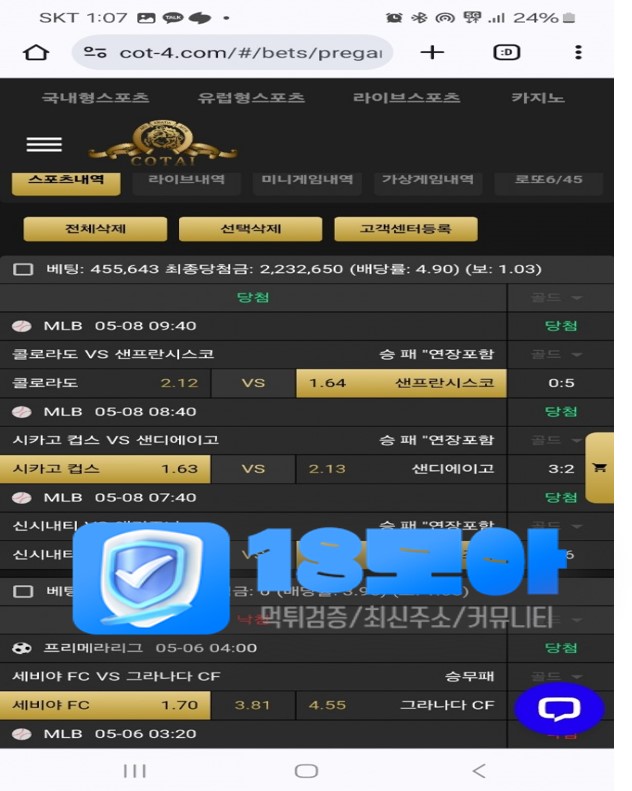Open the tab switcher

pos(506,52)
